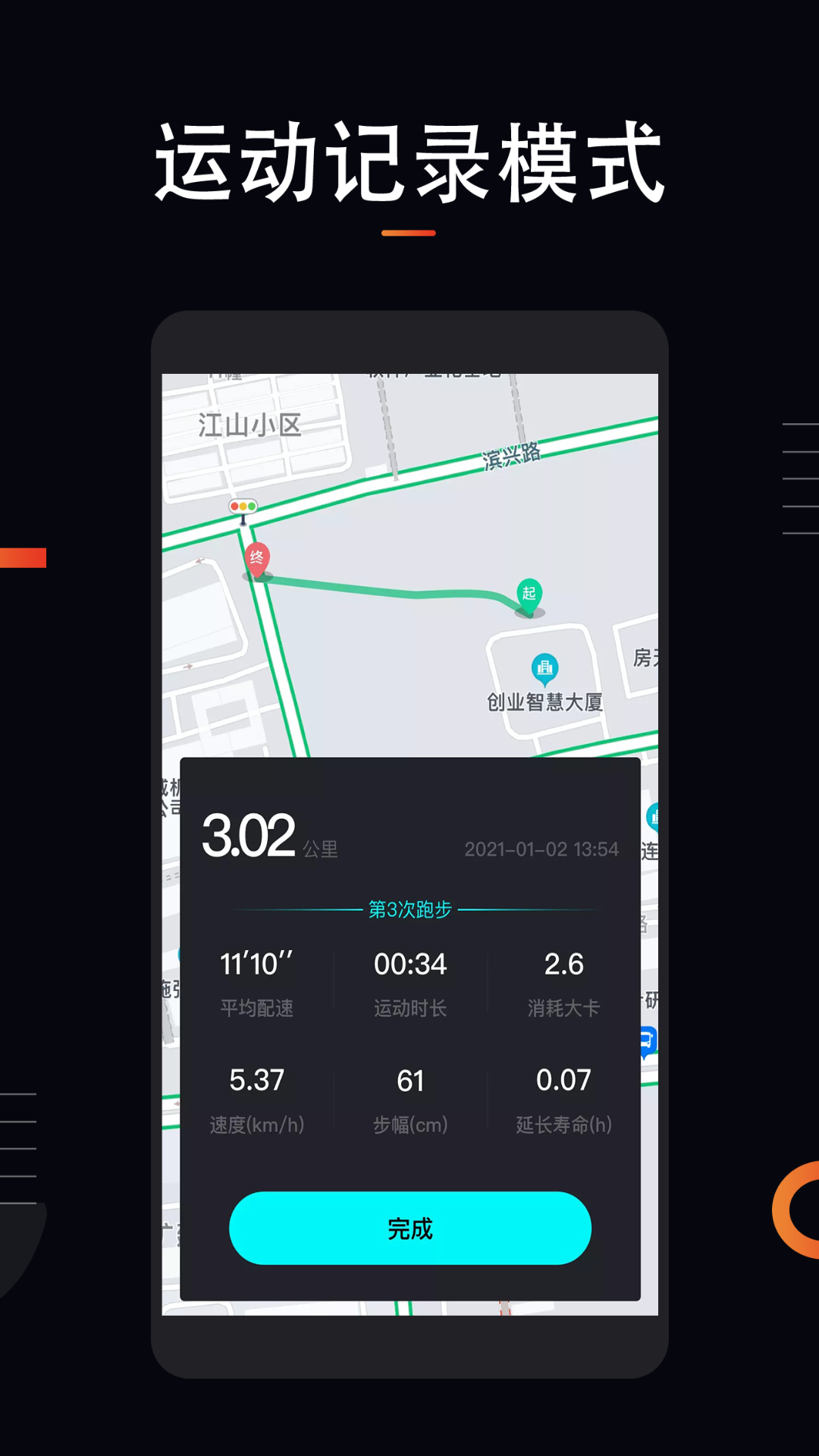The width and height of the screenshot is (819, 1456).
Task: Tap the red 终 finish marker on map
Action: pyautogui.click(x=256, y=558)
